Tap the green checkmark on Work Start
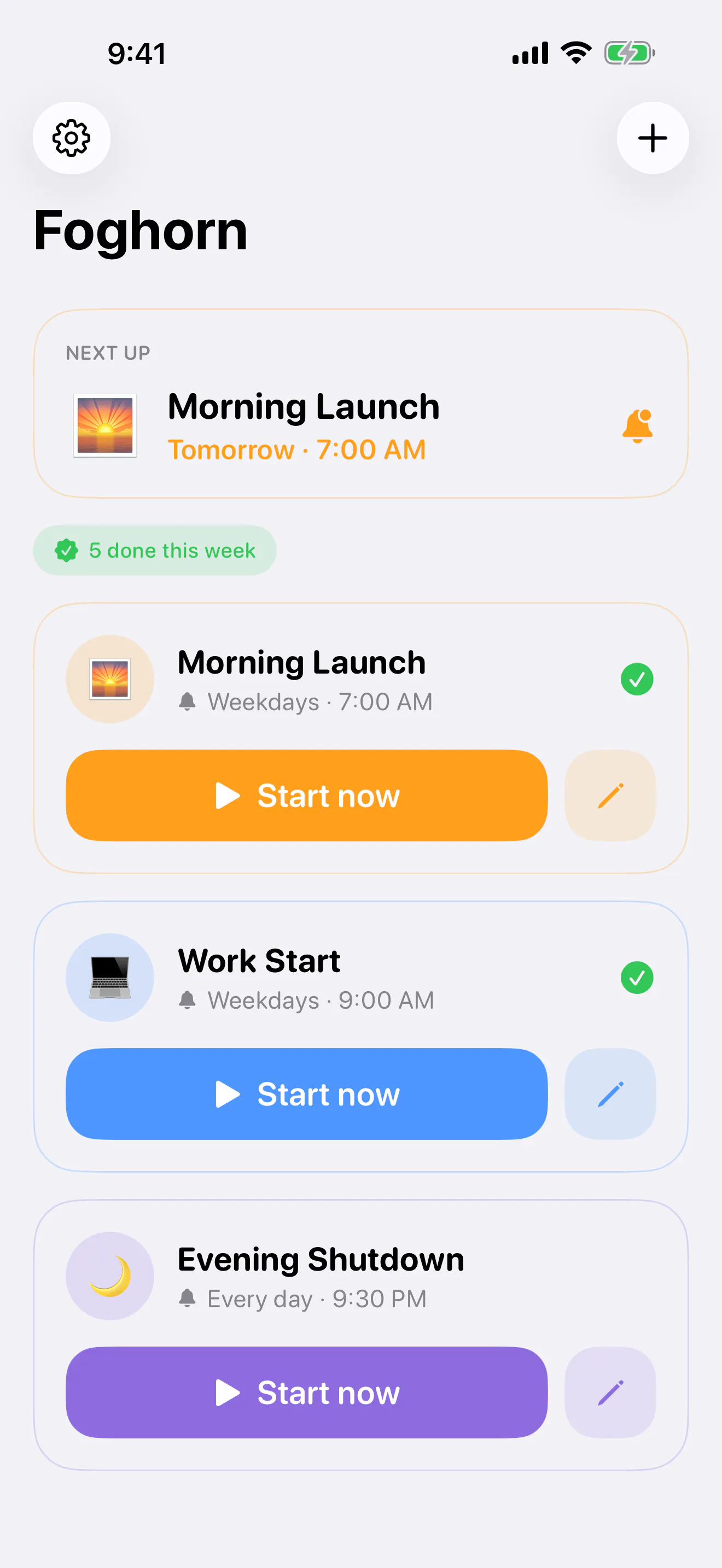 [637, 978]
